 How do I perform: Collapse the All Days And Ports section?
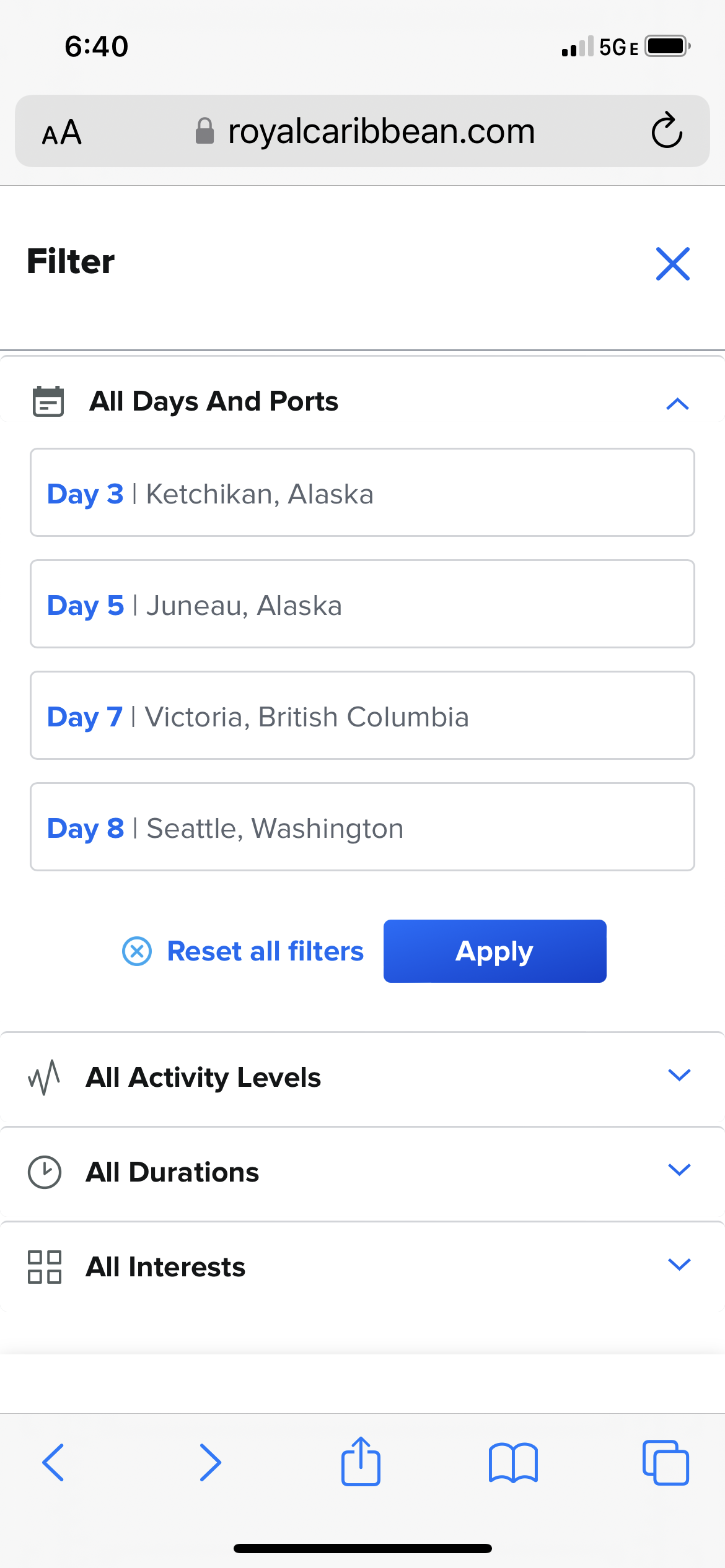click(x=677, y=404)
